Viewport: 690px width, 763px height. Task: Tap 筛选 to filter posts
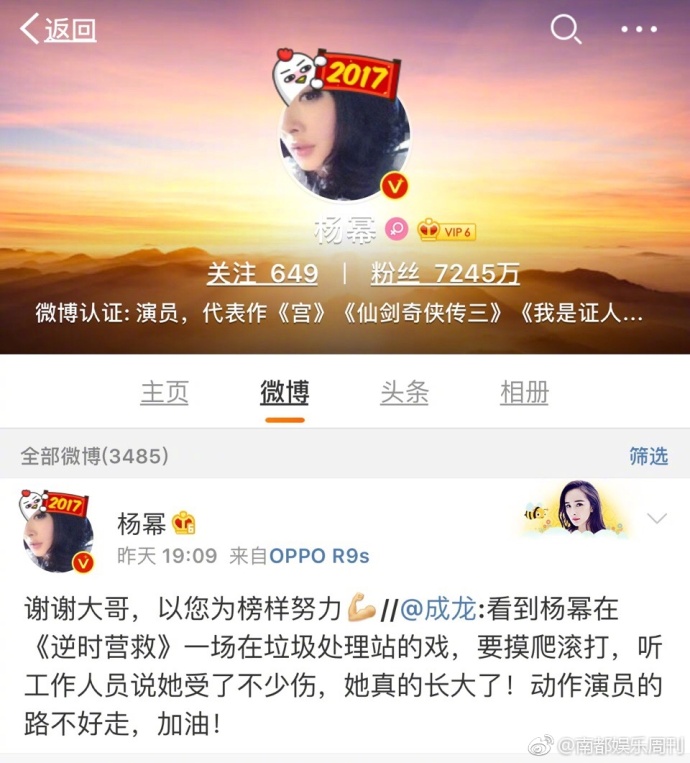tap(648, 456)
